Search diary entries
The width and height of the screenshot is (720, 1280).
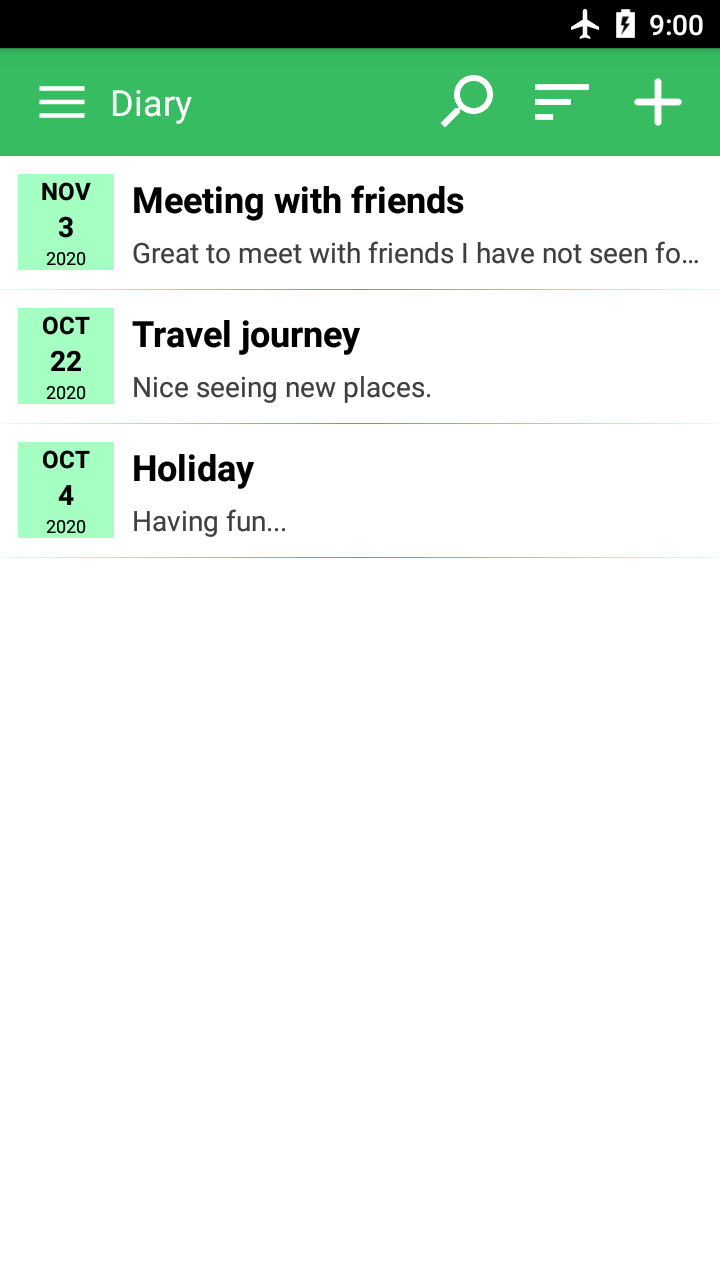point(467,103)
